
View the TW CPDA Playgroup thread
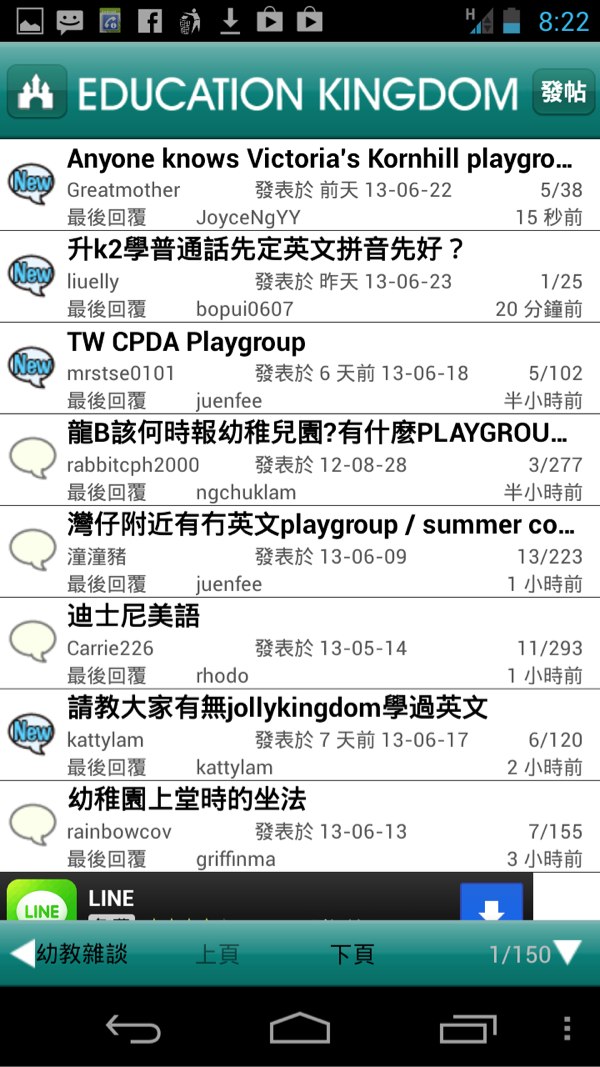pos(186,342)
